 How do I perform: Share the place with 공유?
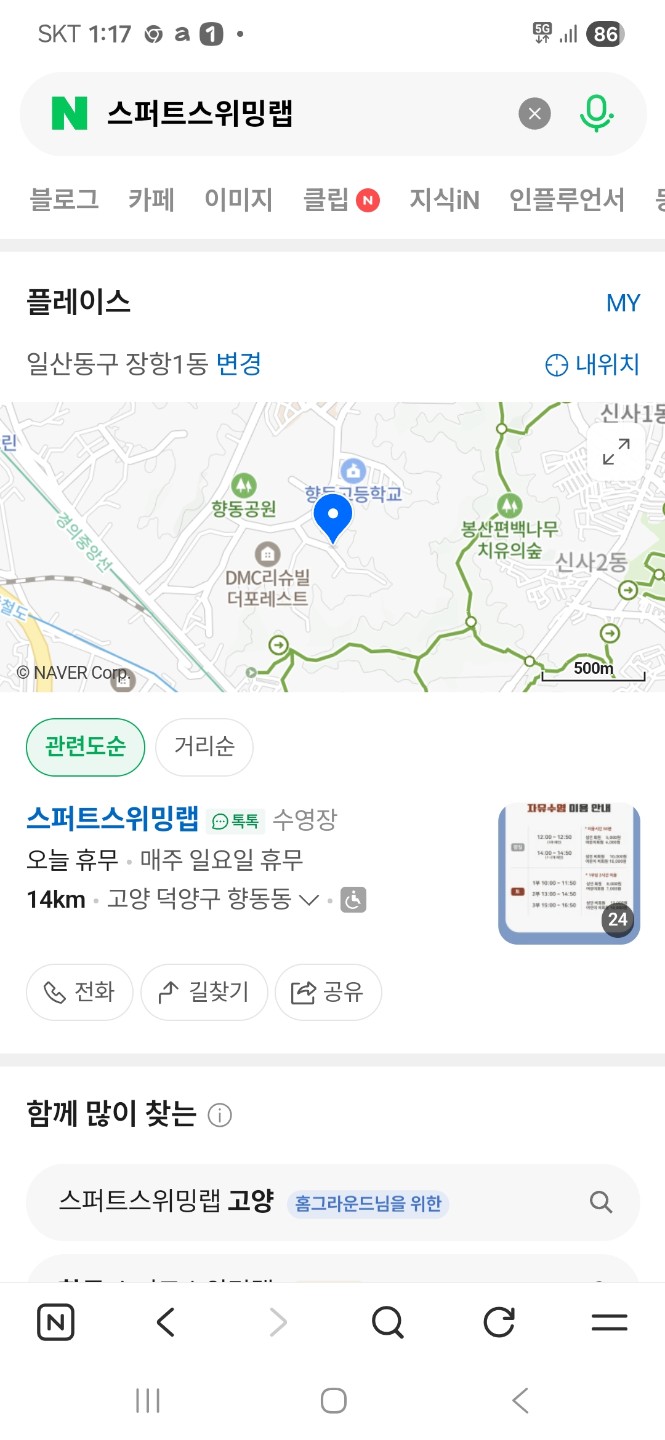pyautogui.click(x=328, y=992)
